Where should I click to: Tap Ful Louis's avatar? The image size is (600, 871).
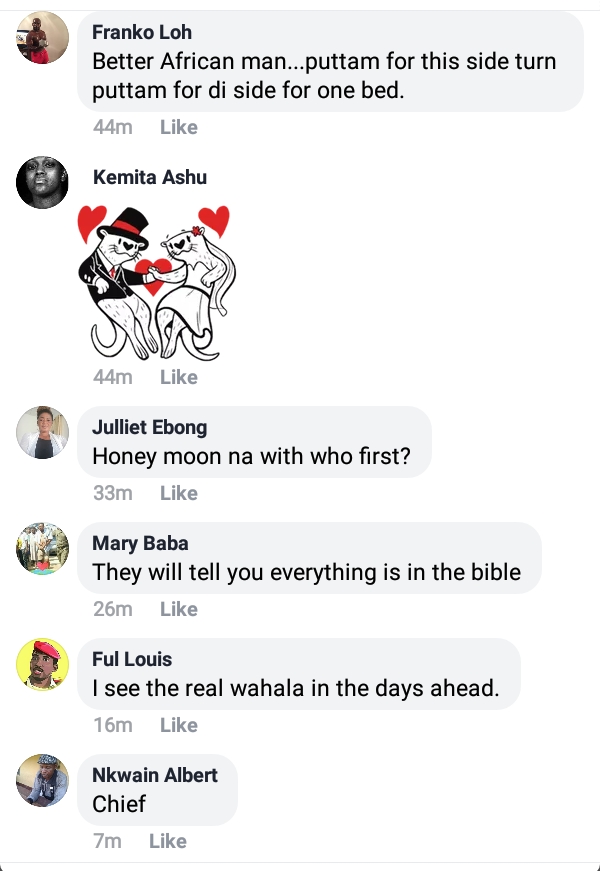point(43,665)
